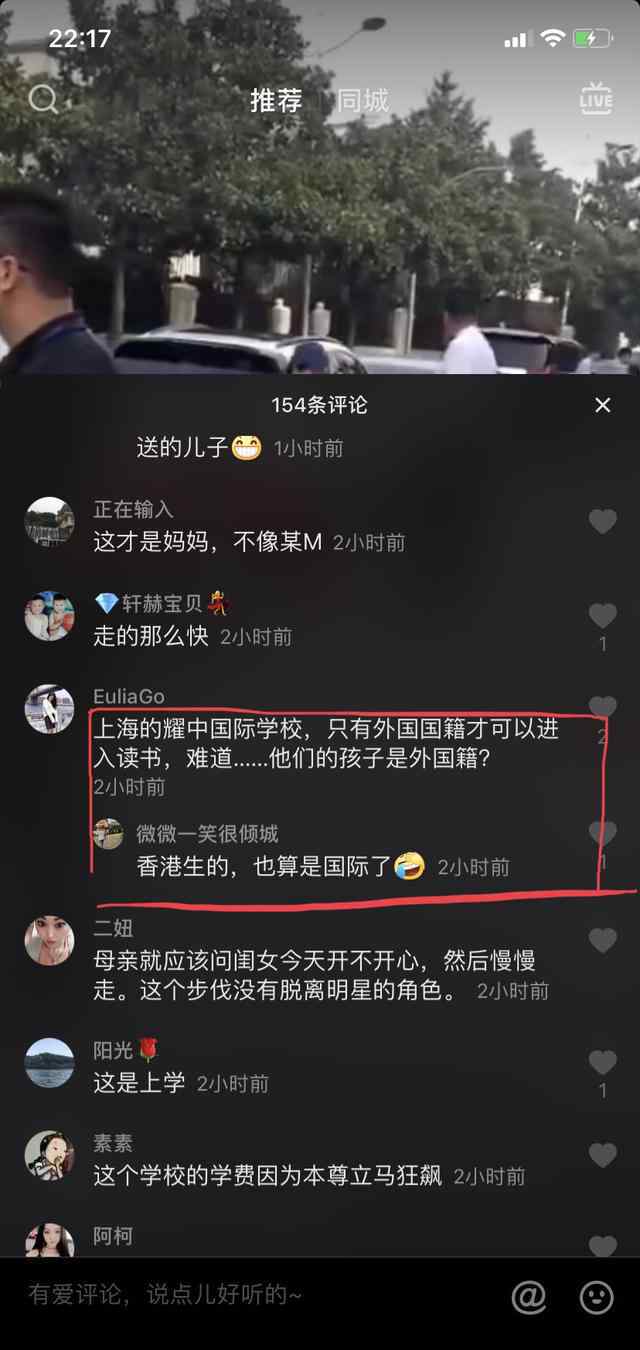
Task: Mention a user with the @ icon
Action: click(x=529, y=1297)
